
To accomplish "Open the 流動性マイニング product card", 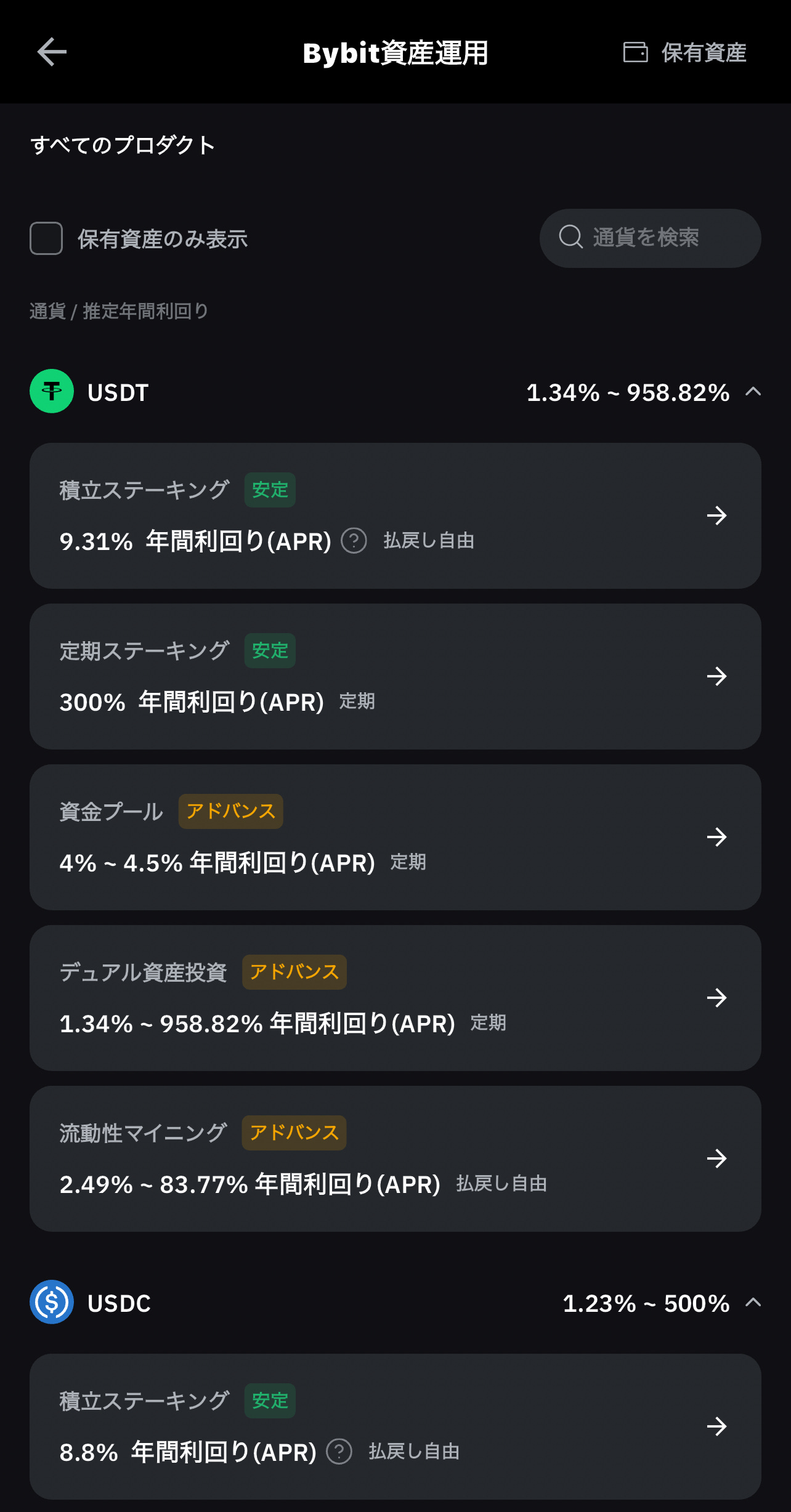I will tap(395, 1158).
